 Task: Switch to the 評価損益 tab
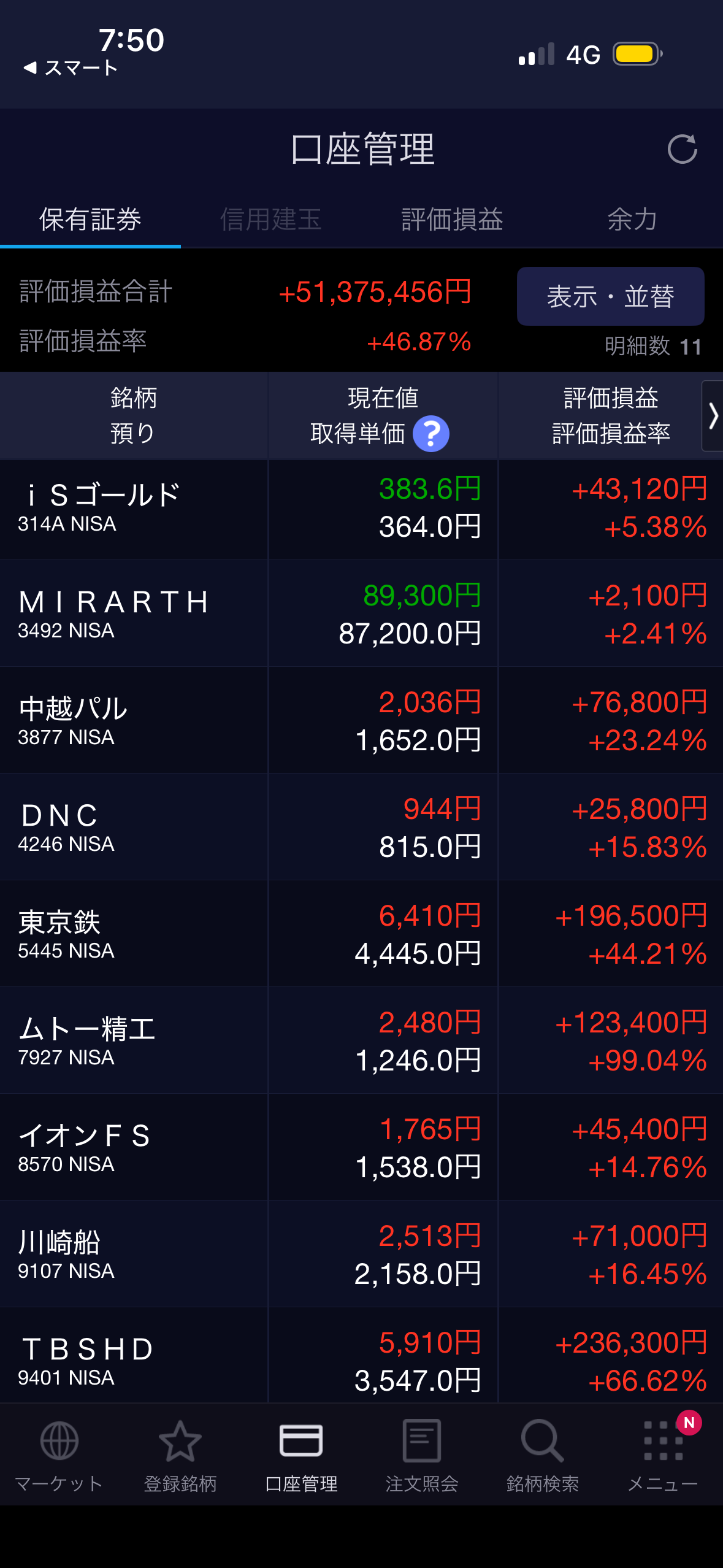pos(452,220)
